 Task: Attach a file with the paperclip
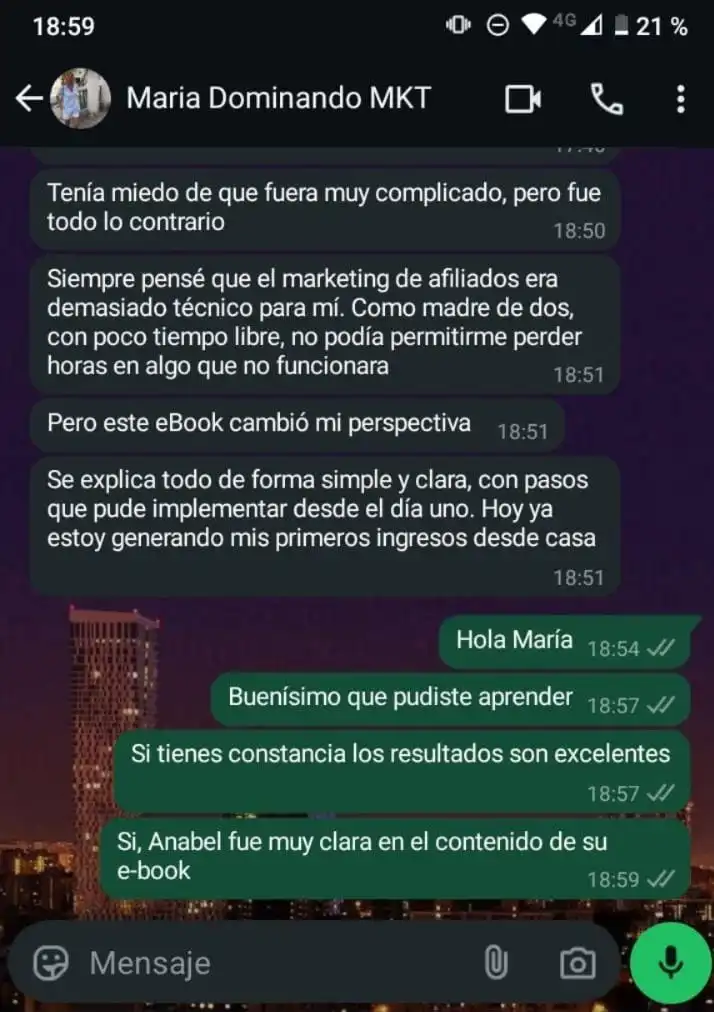coord(496,963)
